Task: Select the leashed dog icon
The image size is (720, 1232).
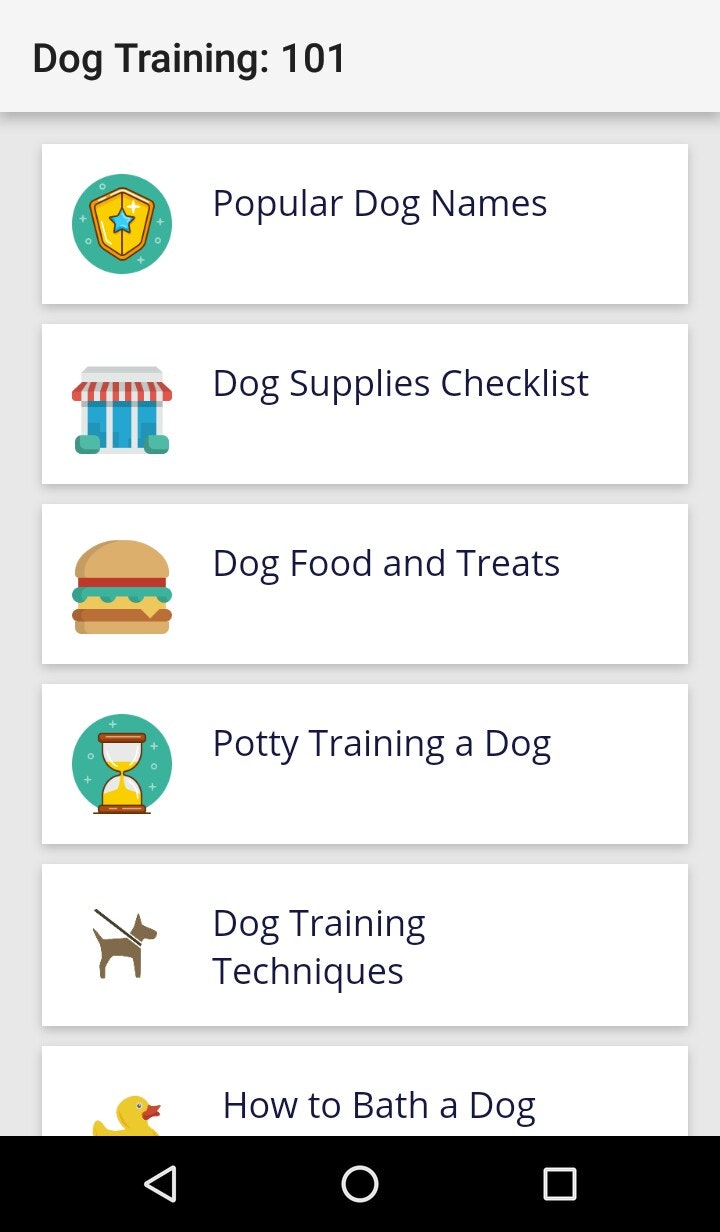Action: pyautogui.click(x=122, y=945)
